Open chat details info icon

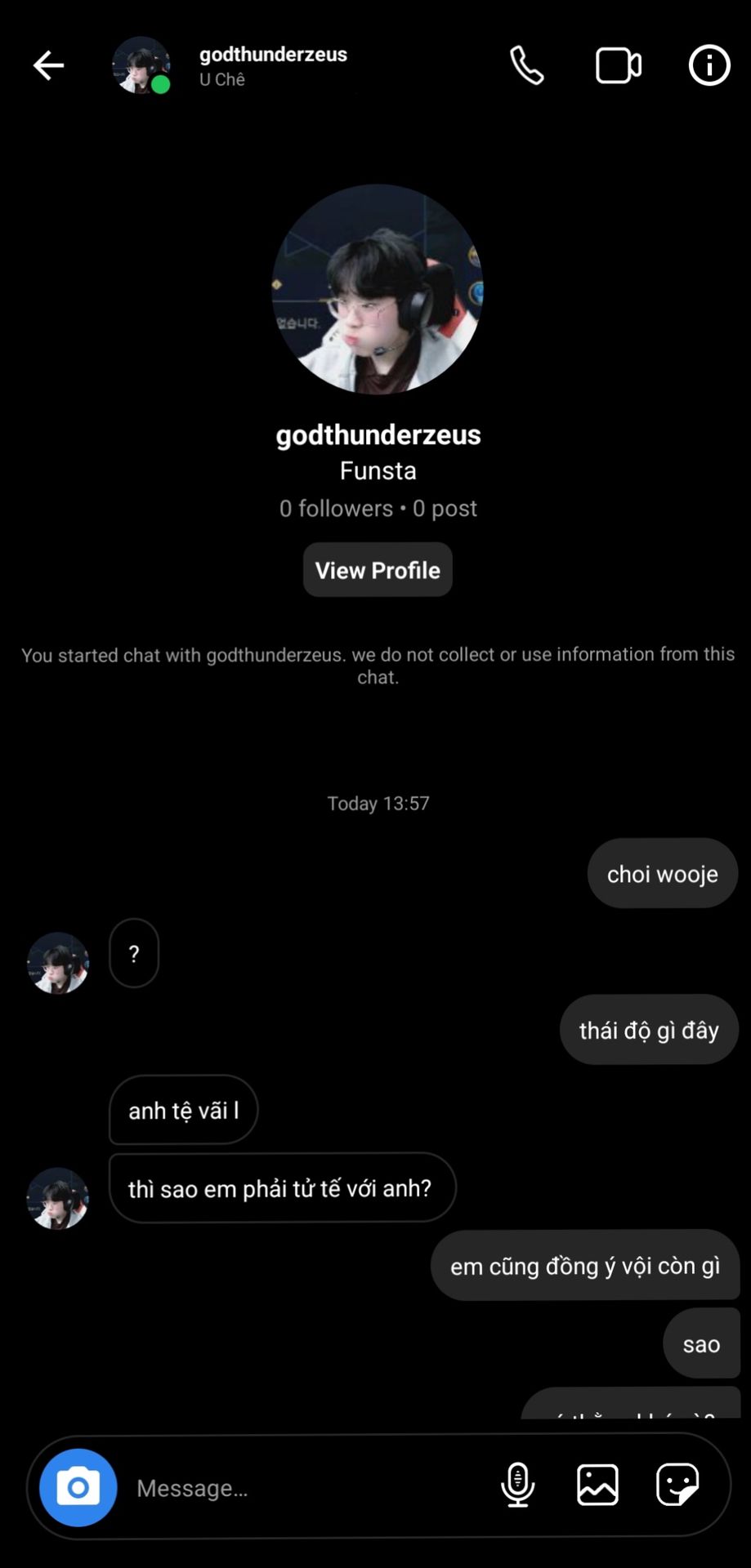click(709, 65)
